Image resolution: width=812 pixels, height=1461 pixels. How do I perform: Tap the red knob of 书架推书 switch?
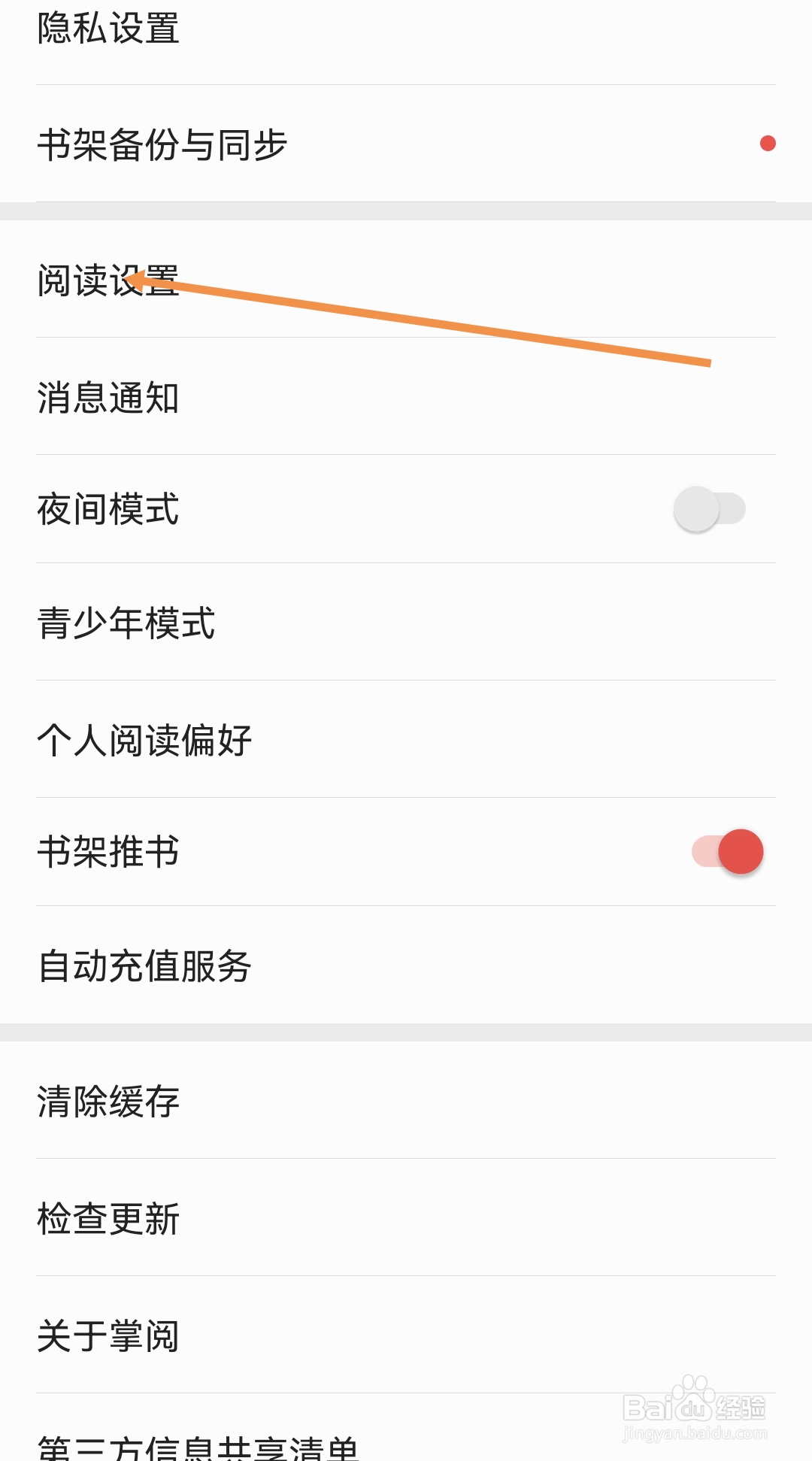(x=742, y=852)
